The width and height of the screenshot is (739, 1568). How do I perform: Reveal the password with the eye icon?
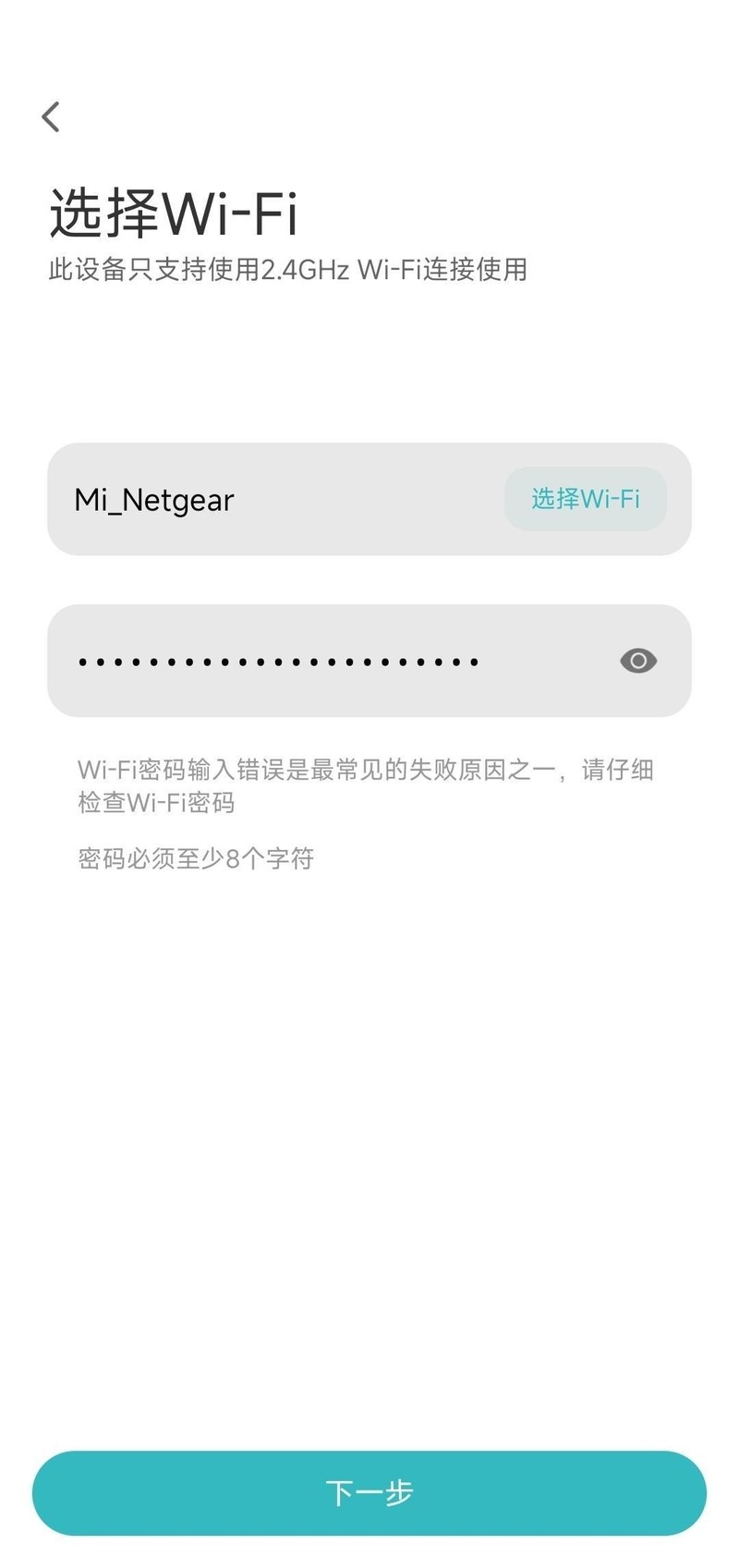click(637, 661)
